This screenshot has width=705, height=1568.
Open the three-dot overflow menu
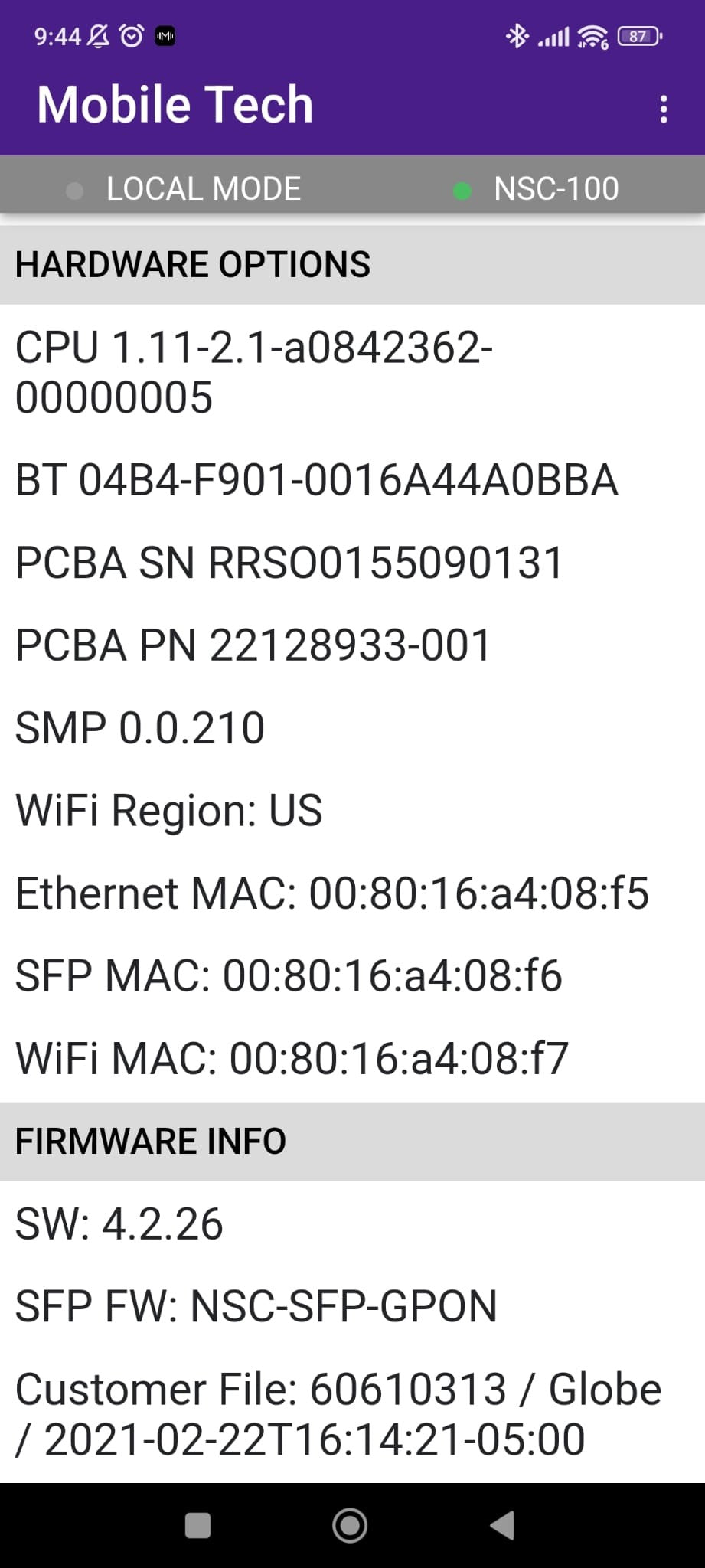[663, 109]
